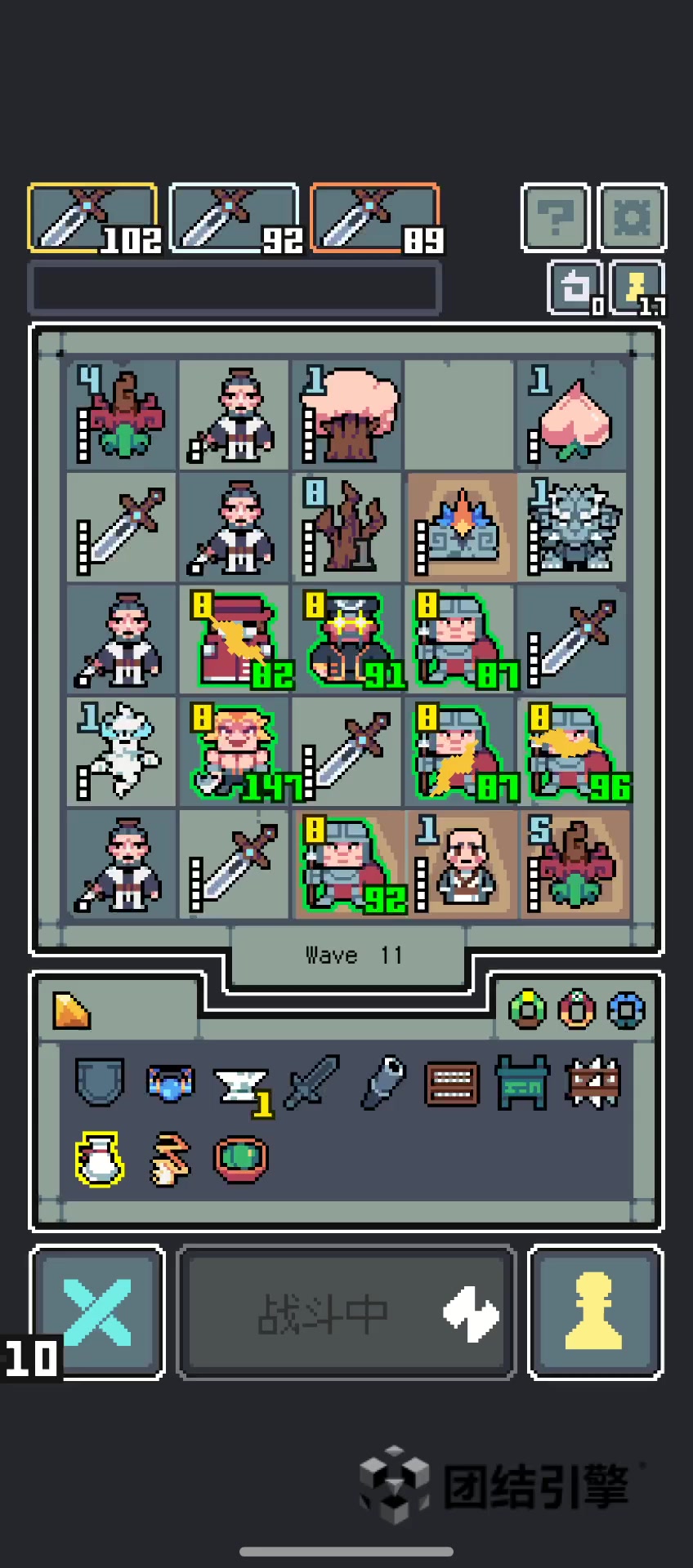The image size is (693, 1568).
Task: Open the question mark help button
Action: (555, 218)
